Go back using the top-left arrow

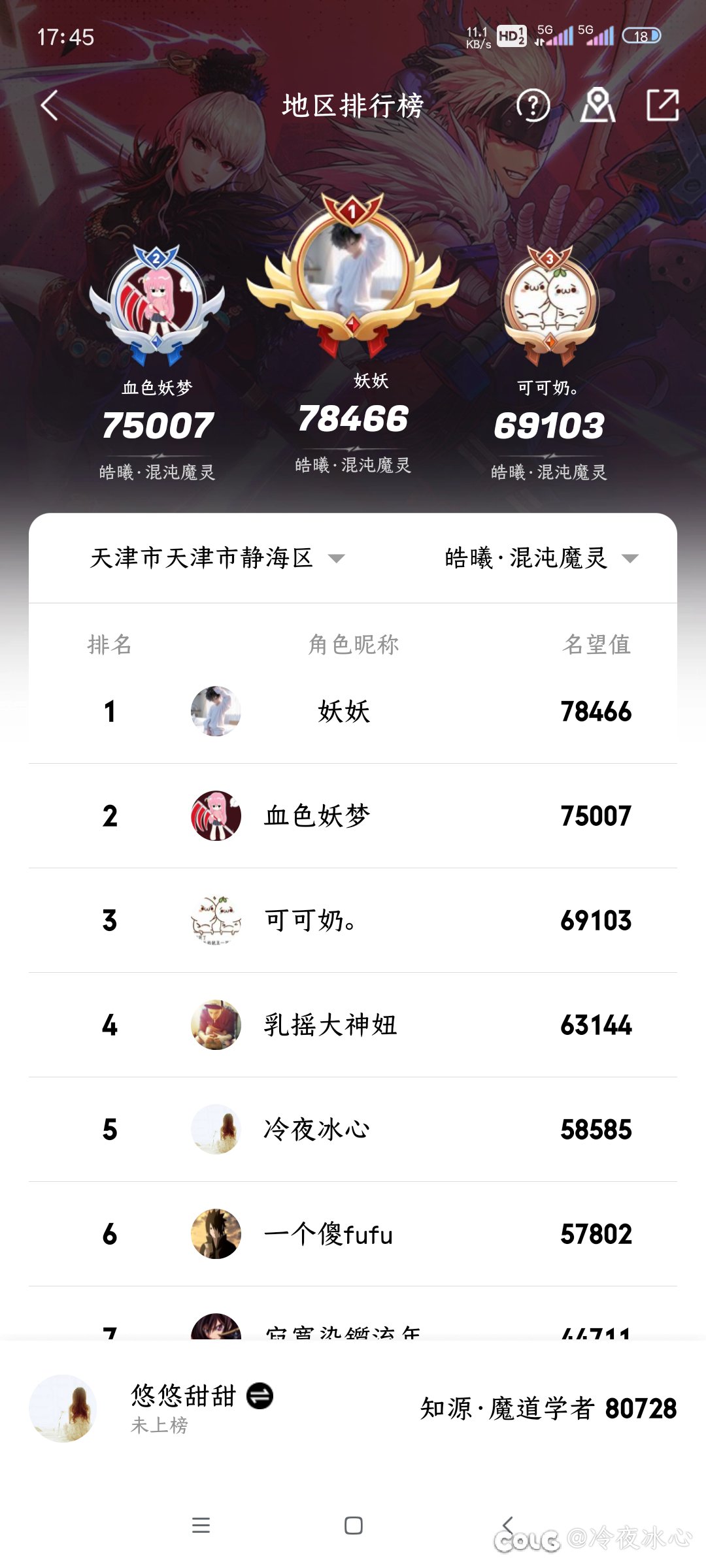[50, 105]
